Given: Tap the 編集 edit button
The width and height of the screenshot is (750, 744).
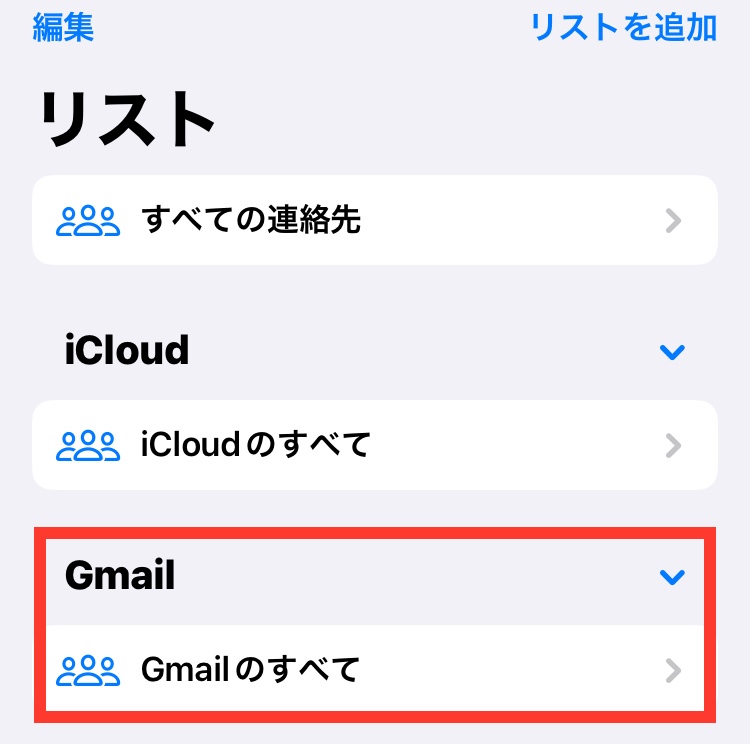Looking at the screenshot, I should coord(63,27).
